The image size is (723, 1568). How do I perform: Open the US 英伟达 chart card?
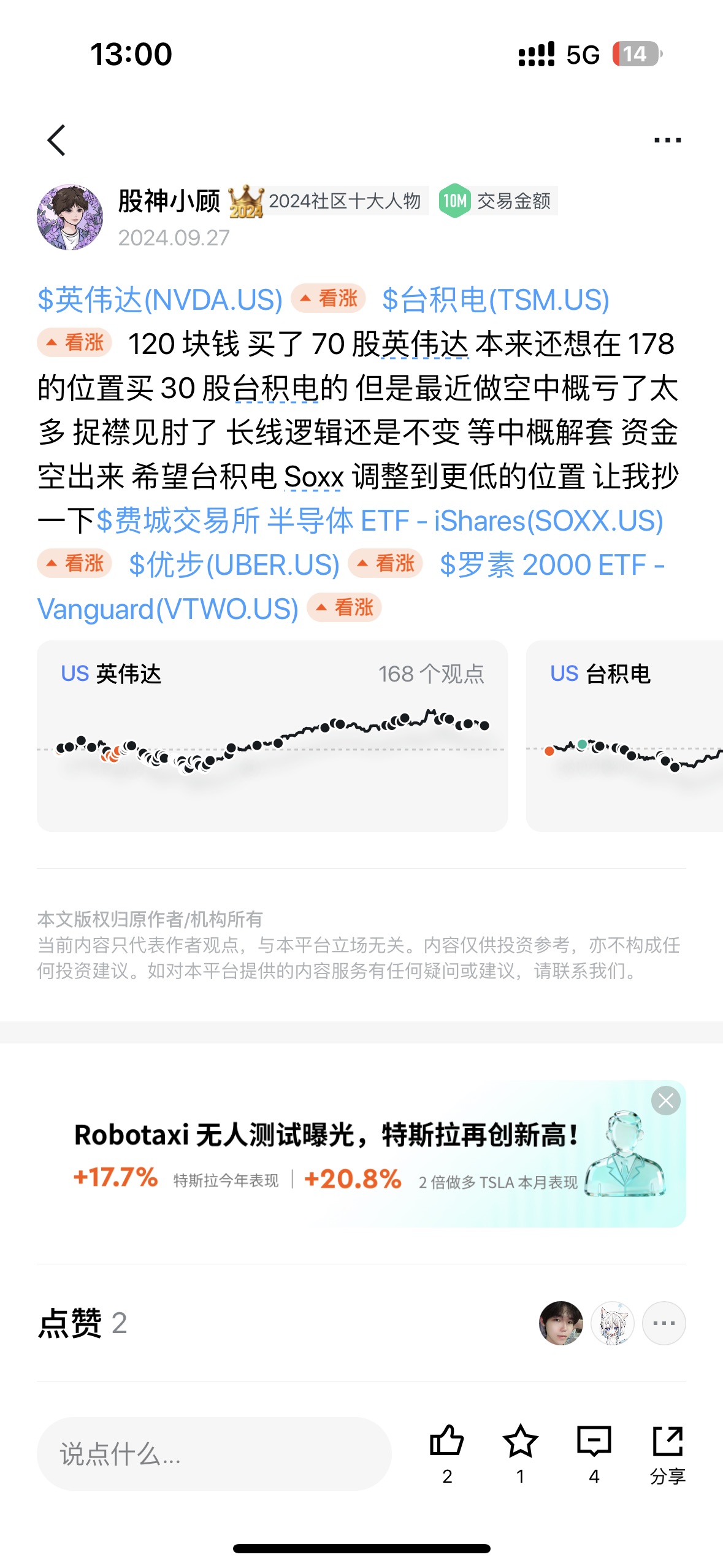[272, 736]
